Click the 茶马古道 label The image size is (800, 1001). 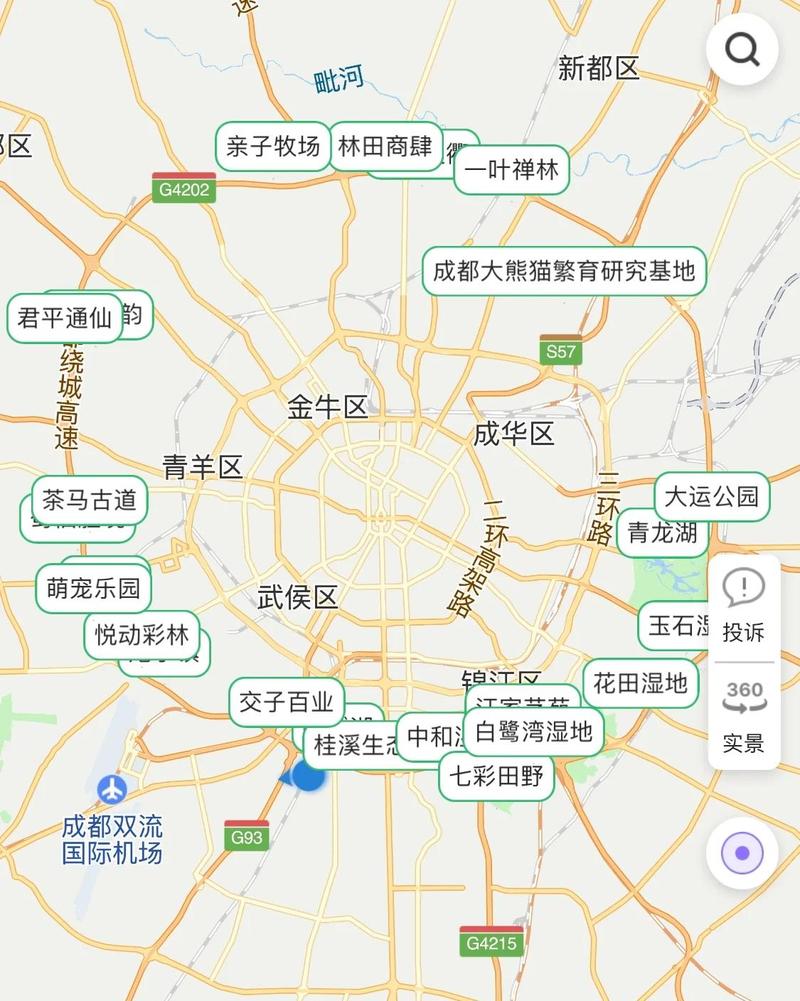tap(92, 501)
